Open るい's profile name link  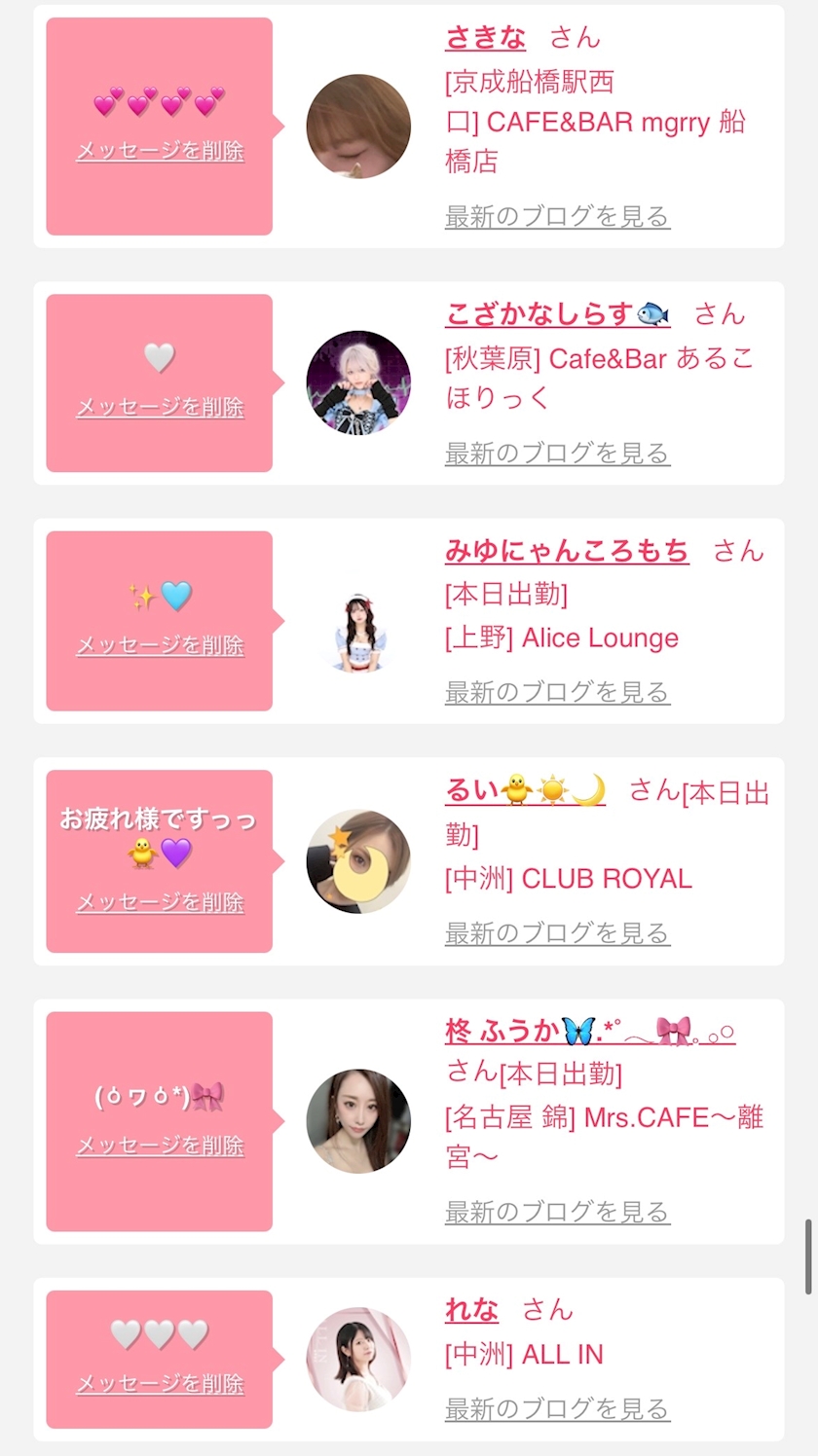tap(526, 791)
